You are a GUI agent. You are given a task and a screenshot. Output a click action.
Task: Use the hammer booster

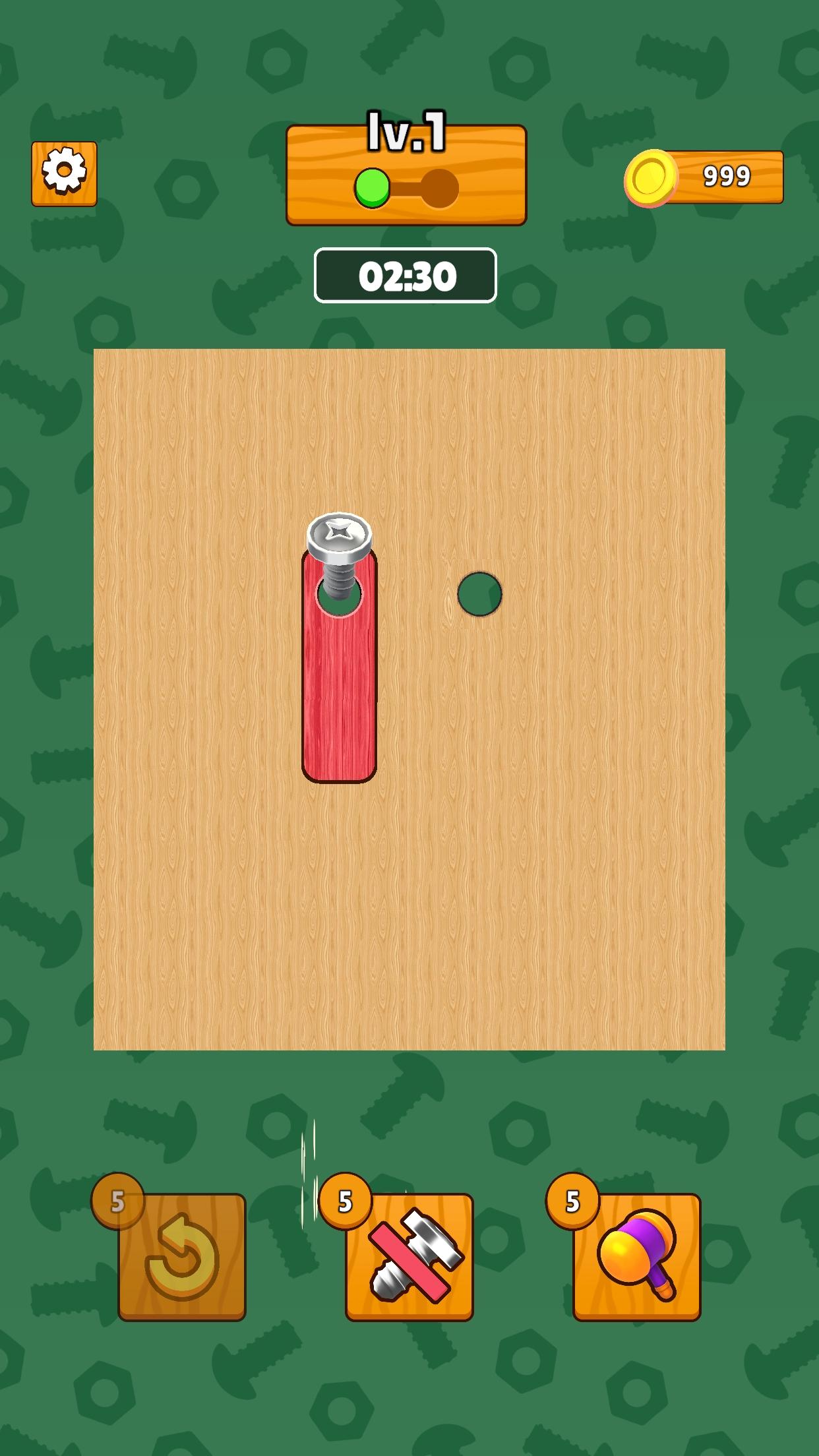[636, 1257]
